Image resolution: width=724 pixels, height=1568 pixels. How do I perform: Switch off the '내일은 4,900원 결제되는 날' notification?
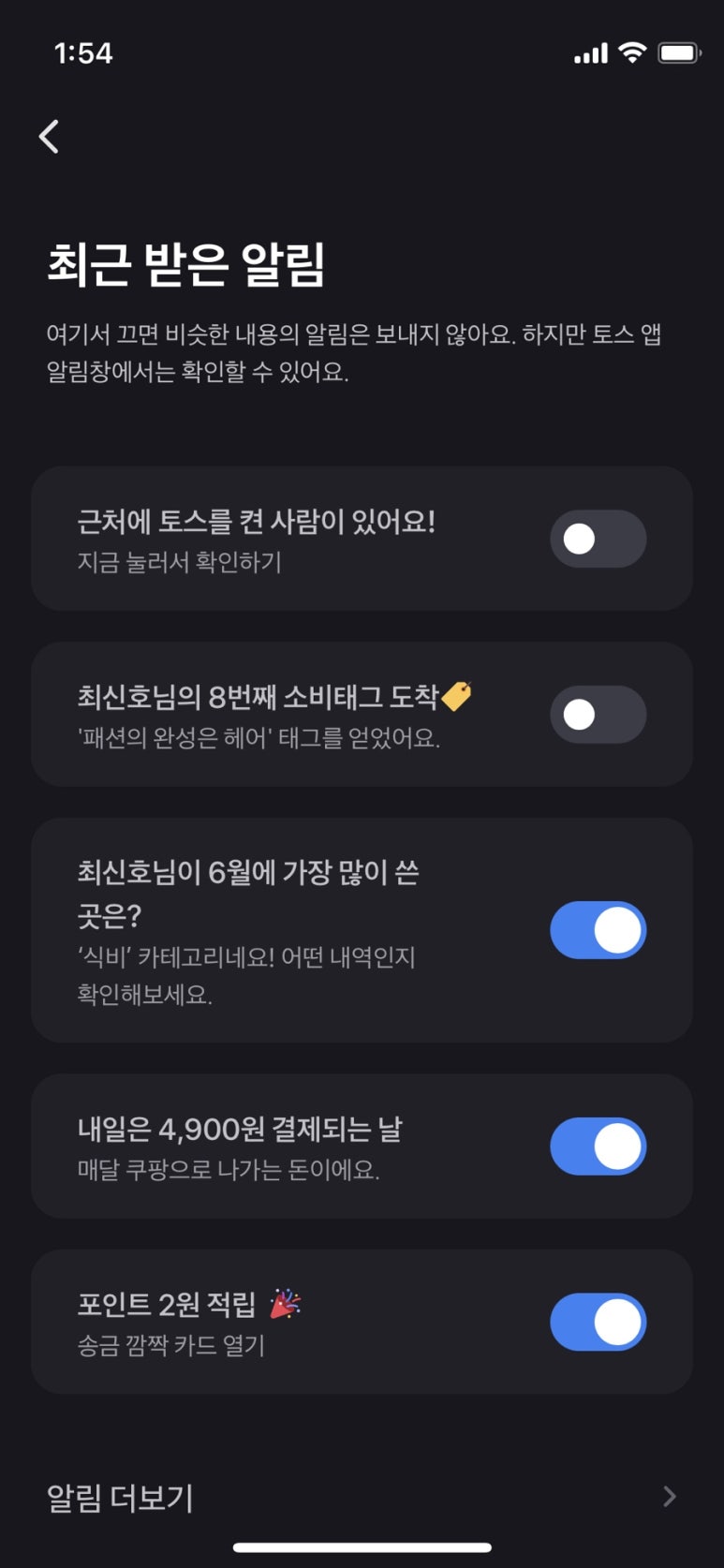pyautogui.click(x=598, y=1146)
